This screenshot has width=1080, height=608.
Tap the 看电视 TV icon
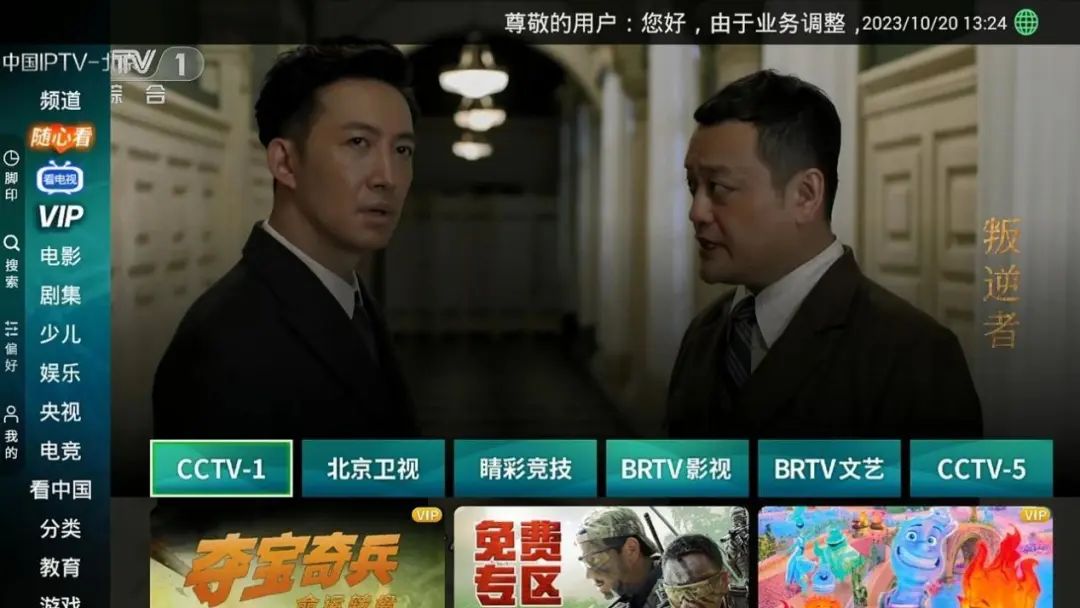point(60,177)
